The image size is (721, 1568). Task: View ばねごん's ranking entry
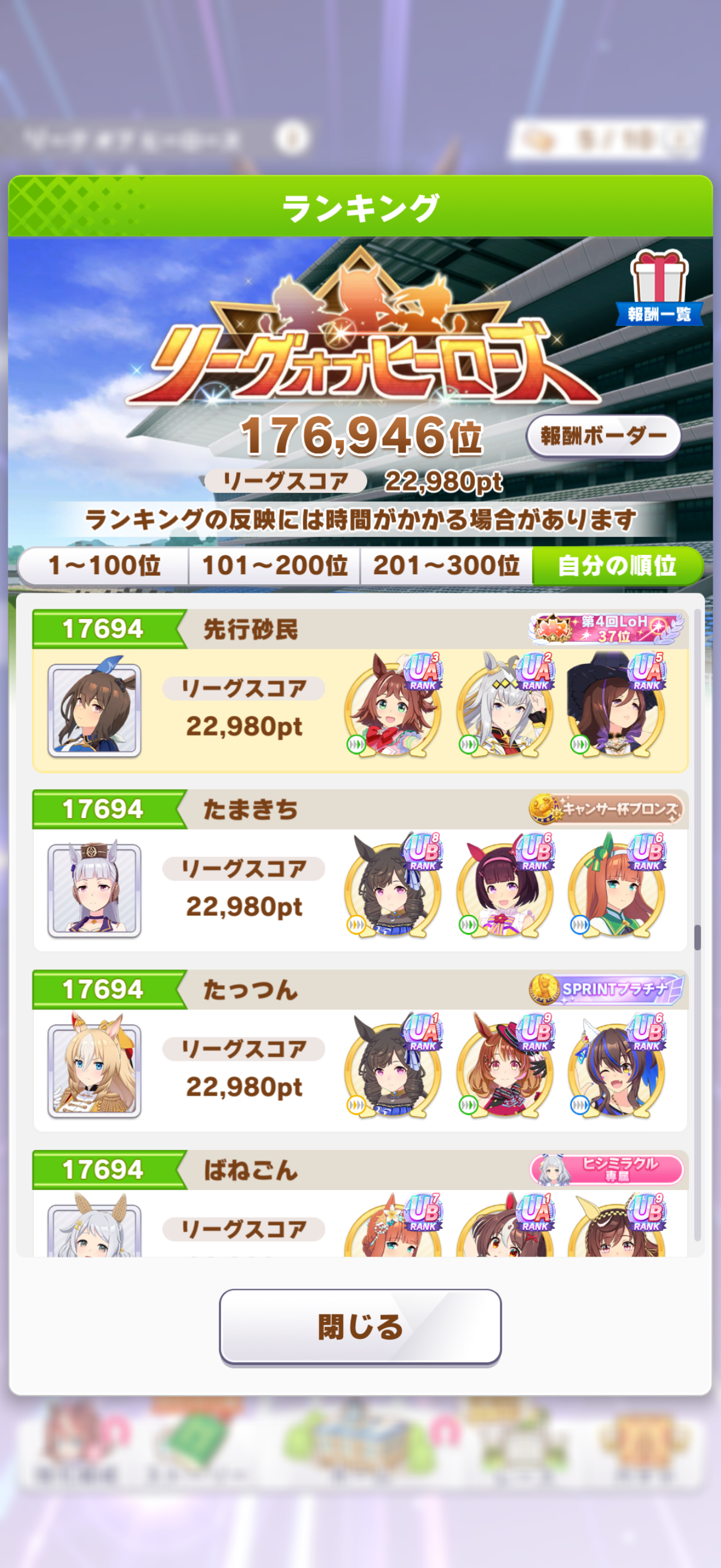pos(359,1205)
